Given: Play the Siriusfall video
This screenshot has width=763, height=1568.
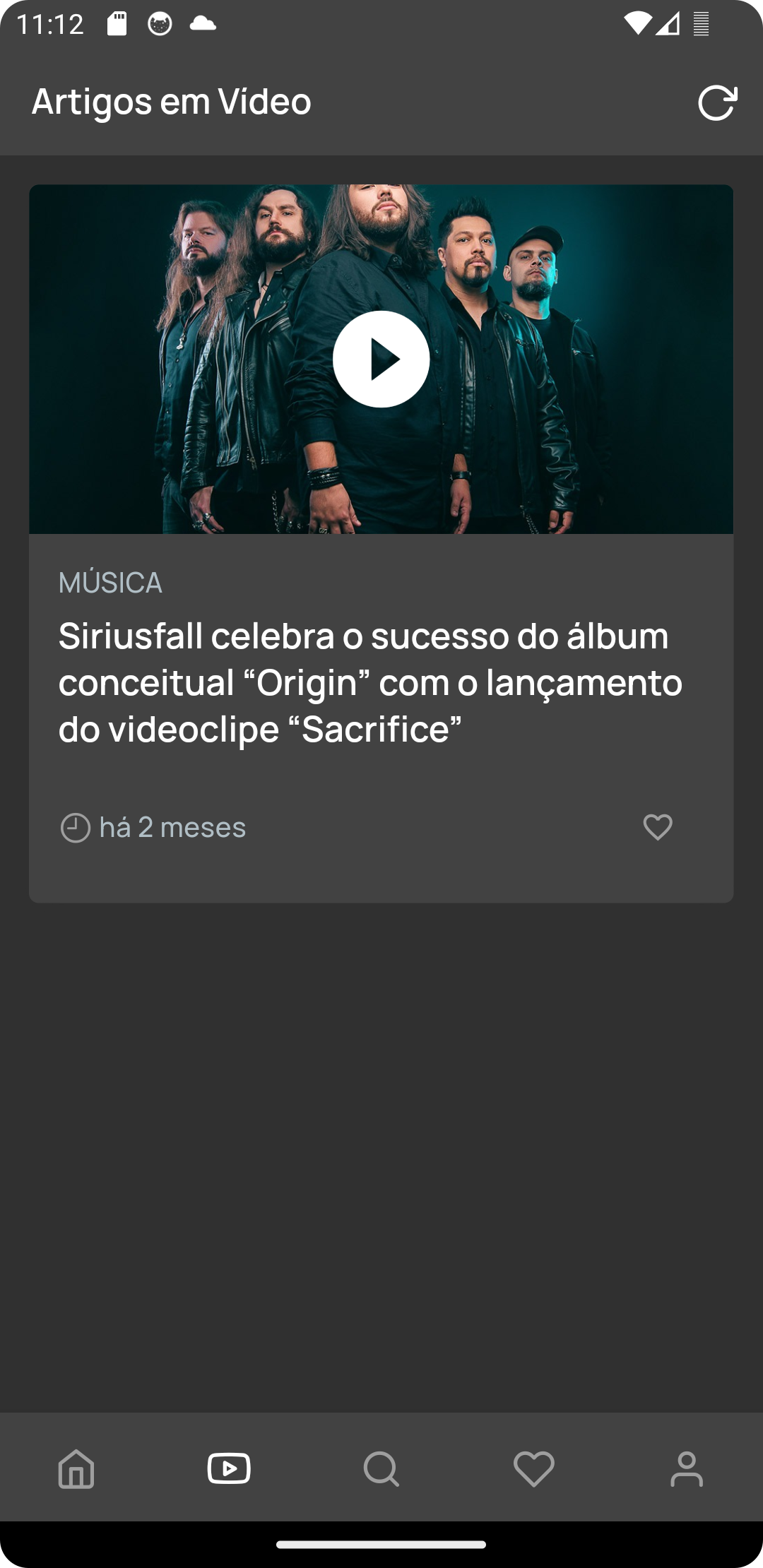Looking at the screenshot, I should (x=381, y=360).
